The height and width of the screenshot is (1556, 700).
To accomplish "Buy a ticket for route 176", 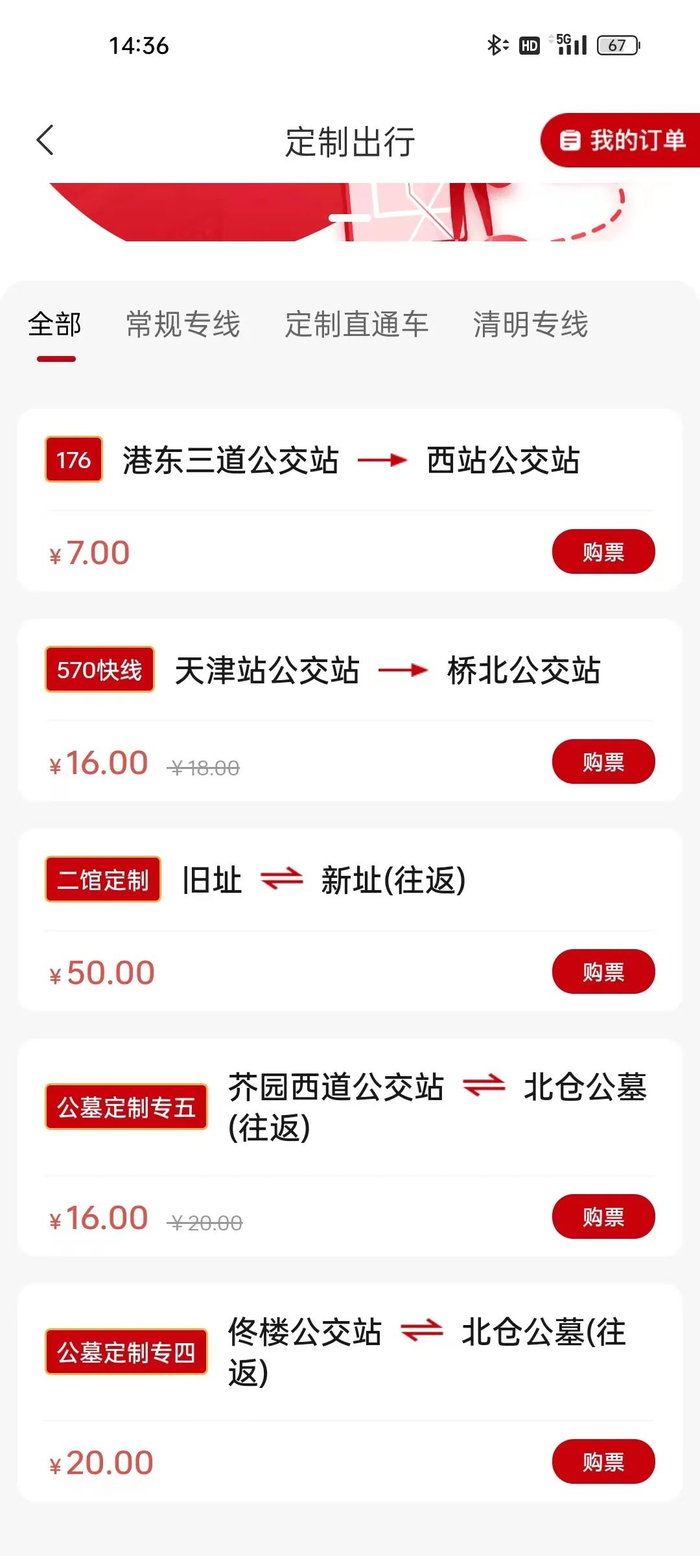I will pos(603,552).
